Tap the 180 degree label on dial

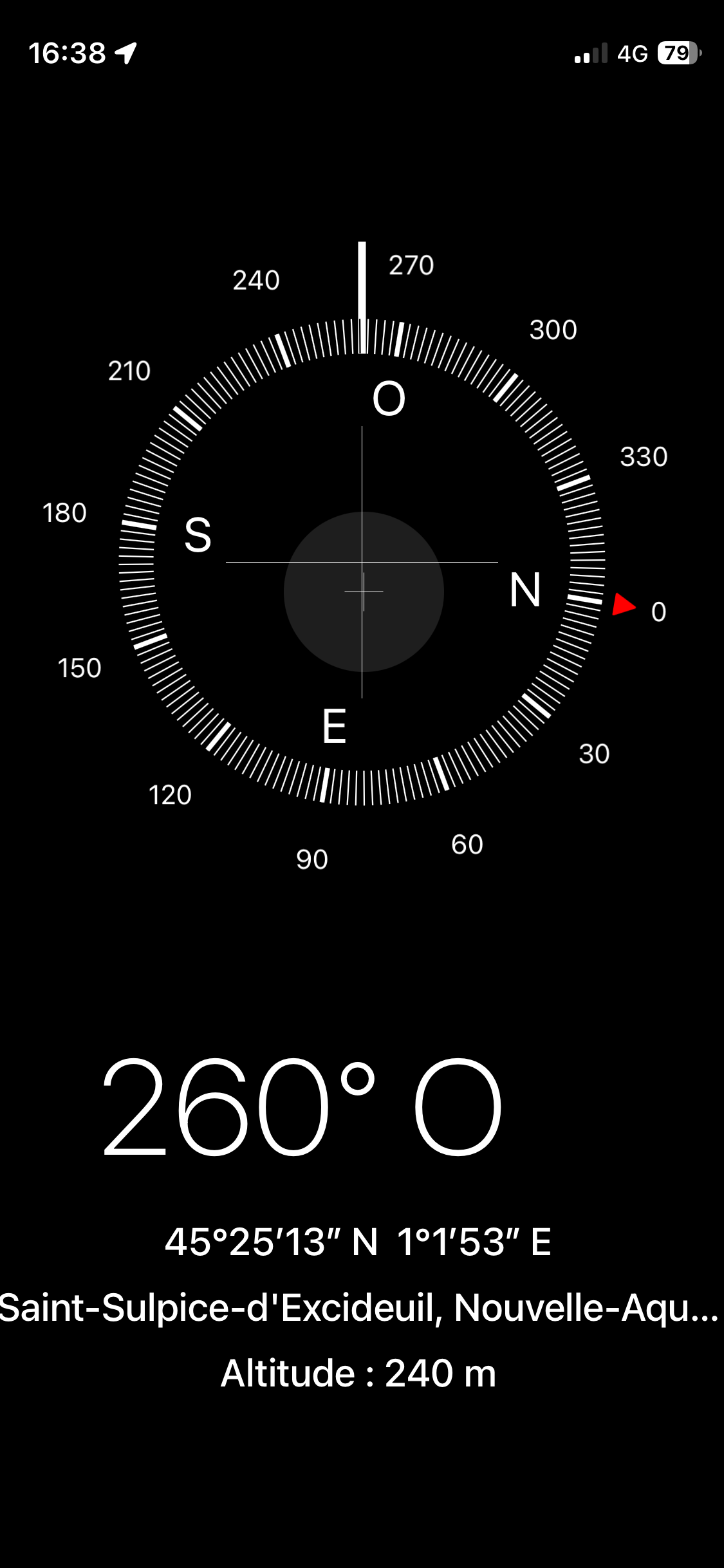tap(66, 514)
